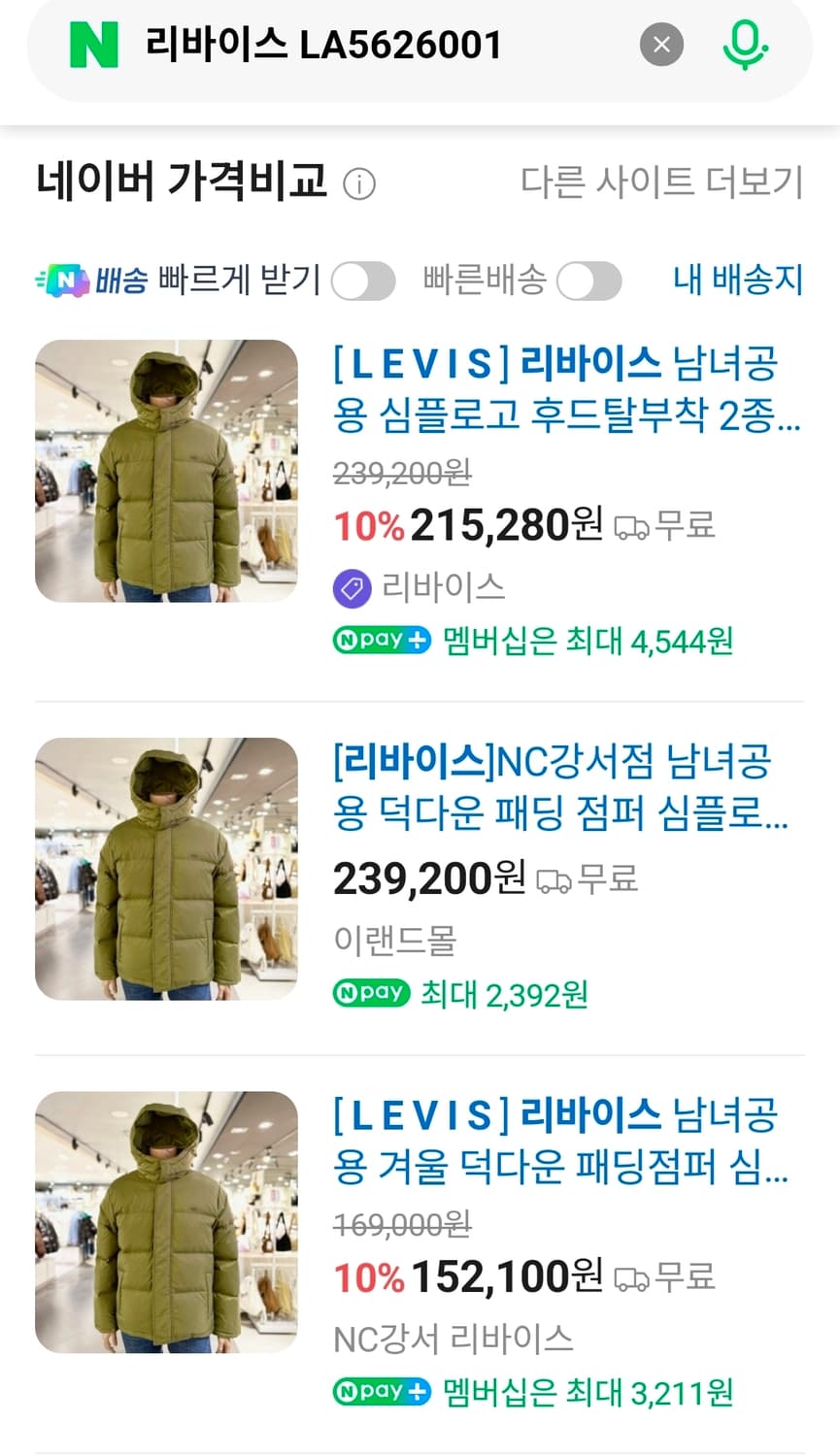Viewport: 840px width, 1456px height.
Task: Select the 이랜드몰 seller name
Action: 390,940
